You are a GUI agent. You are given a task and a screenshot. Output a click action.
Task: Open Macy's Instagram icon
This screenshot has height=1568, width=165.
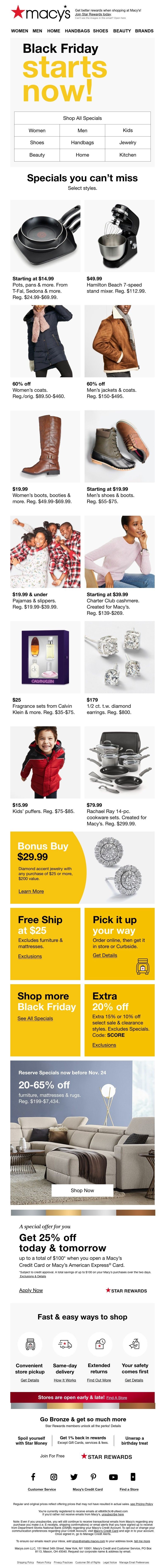pos(54,1477)
